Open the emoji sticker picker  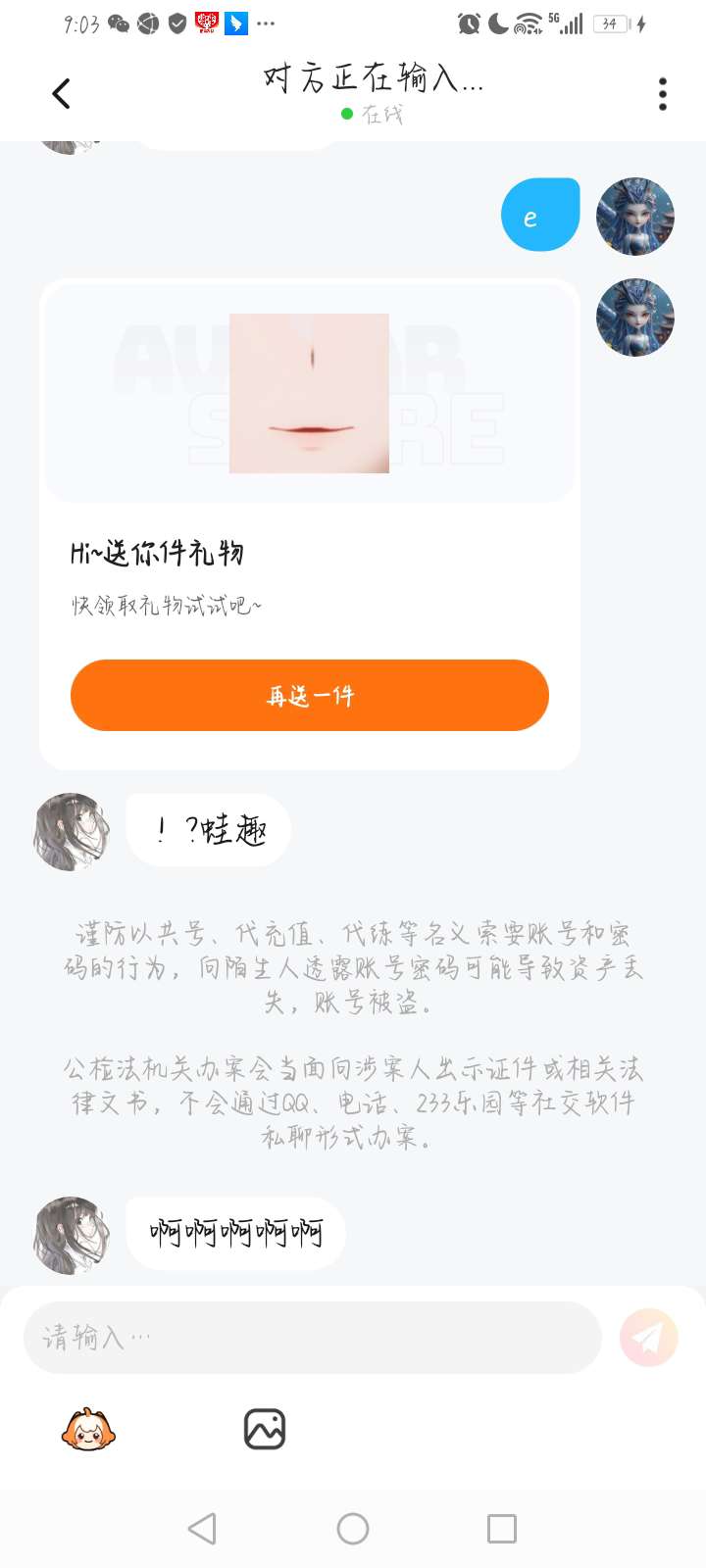click(88, 1429)
